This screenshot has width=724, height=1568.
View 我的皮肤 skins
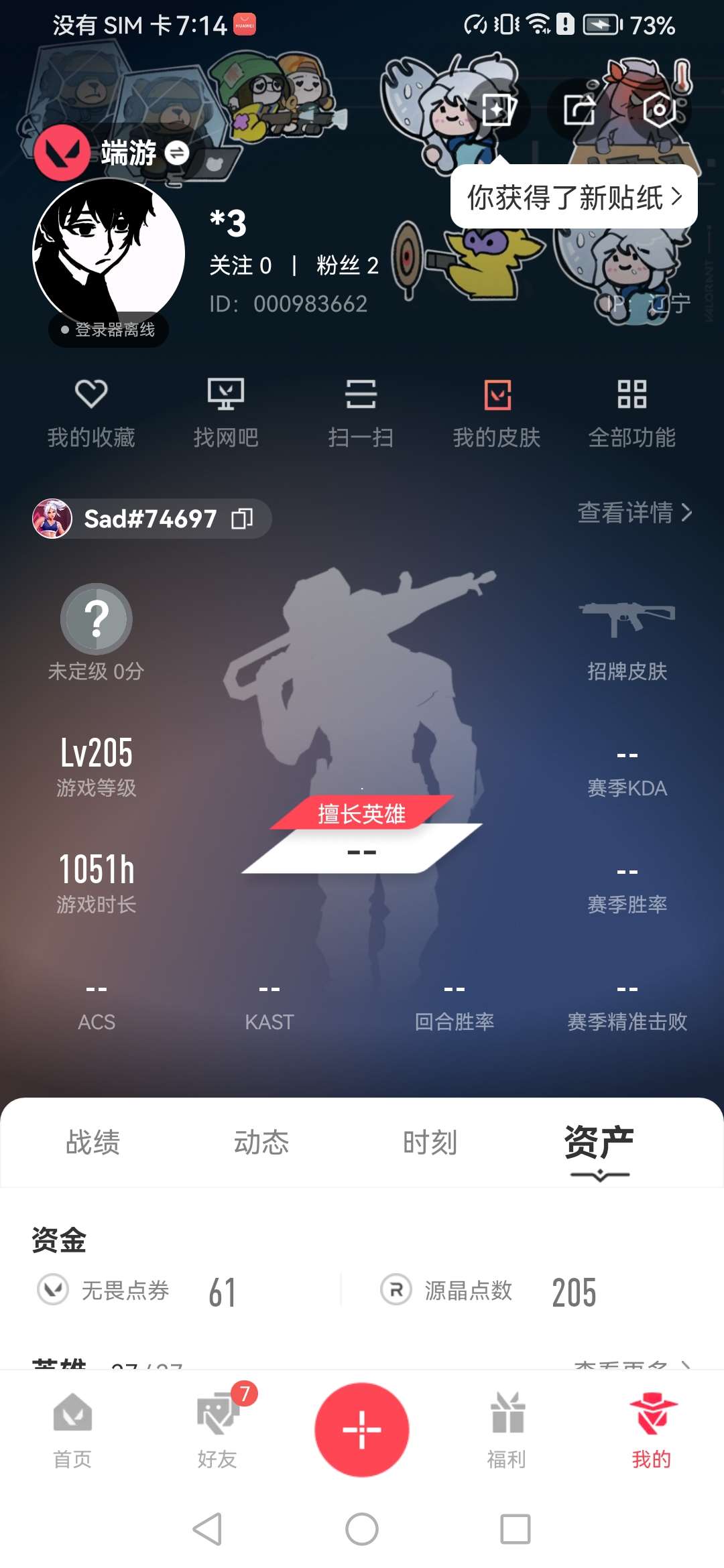[497, 411]
